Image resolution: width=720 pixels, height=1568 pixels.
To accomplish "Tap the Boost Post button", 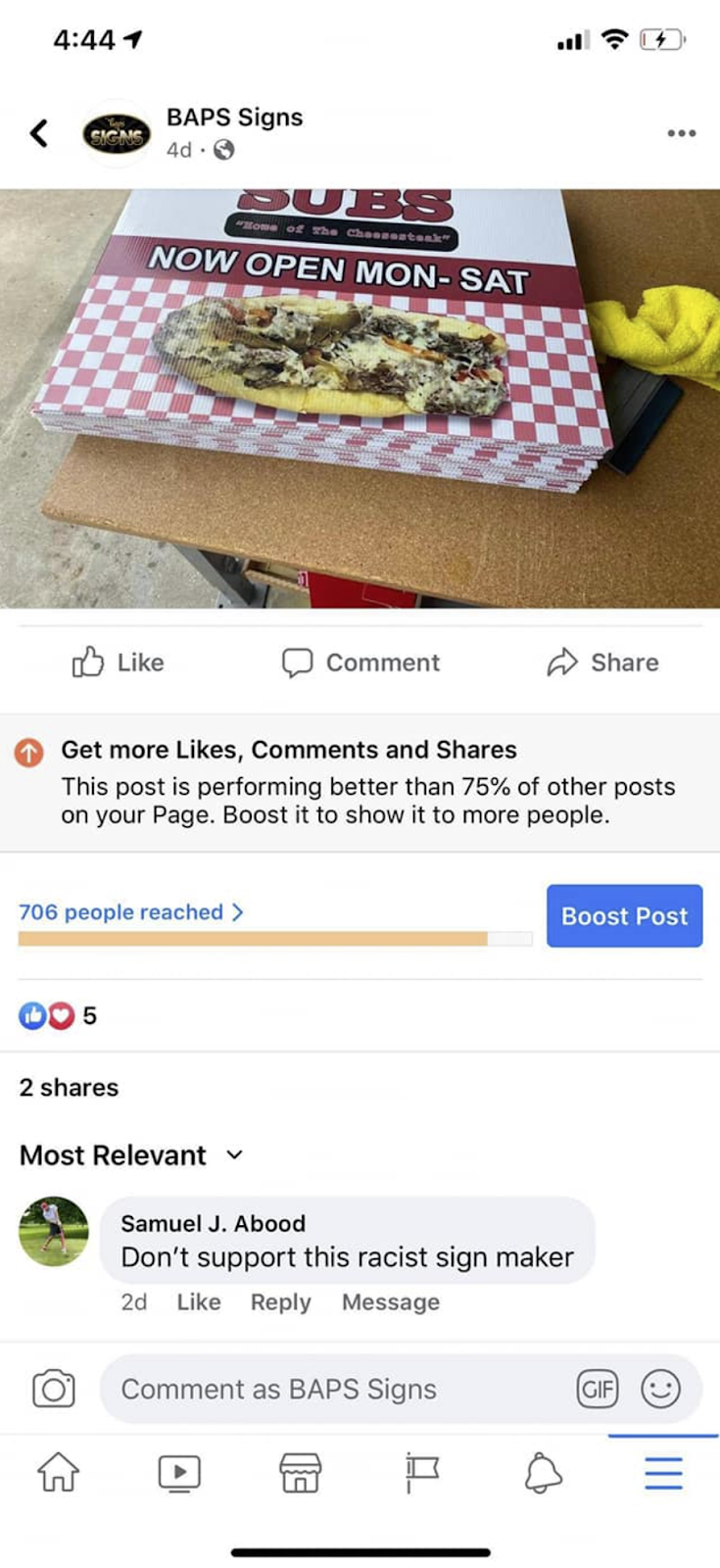I will click(624, 916).
